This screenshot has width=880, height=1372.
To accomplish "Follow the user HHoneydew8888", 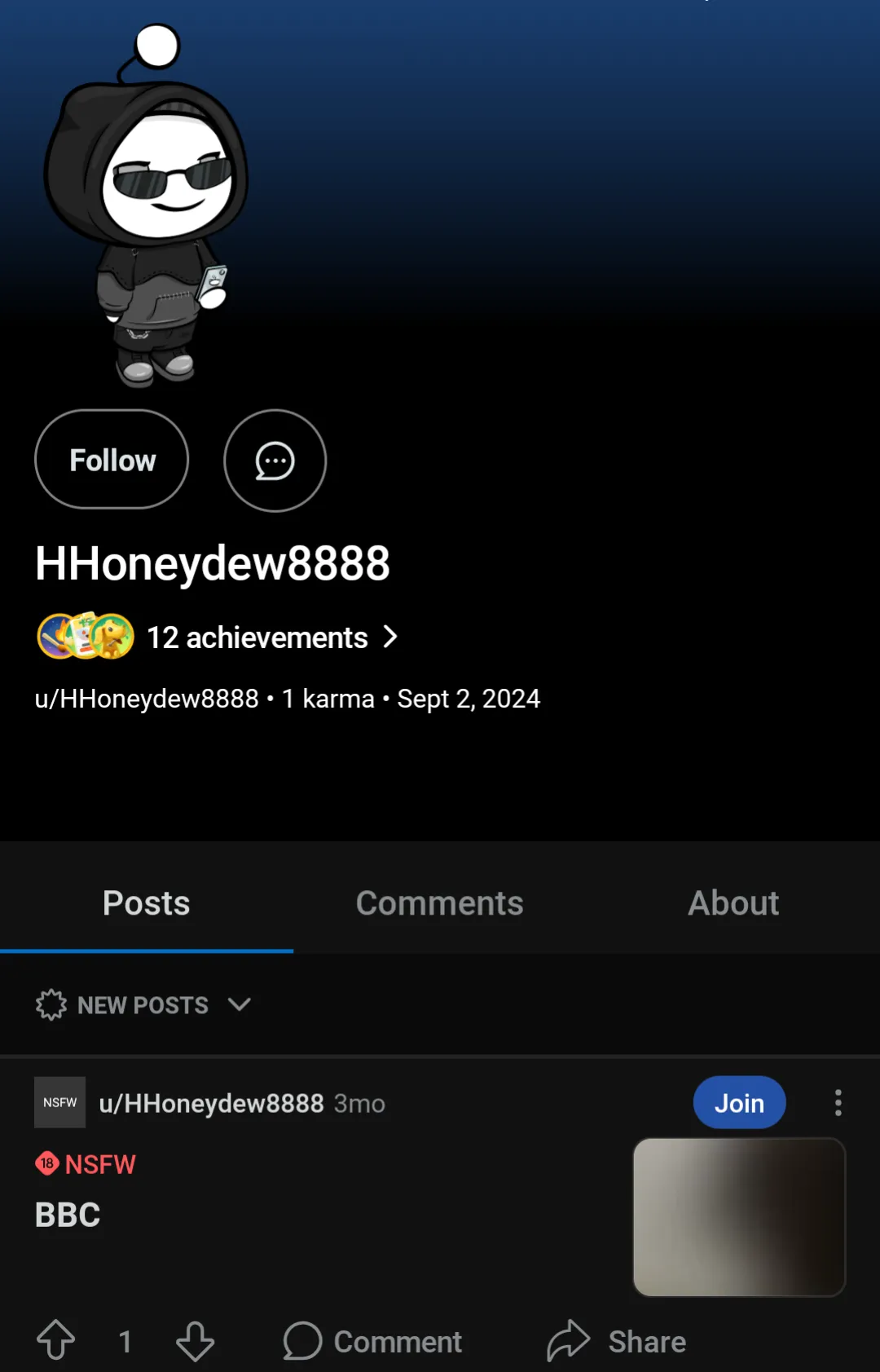I will pyautogui.click(x=112, y=461).
